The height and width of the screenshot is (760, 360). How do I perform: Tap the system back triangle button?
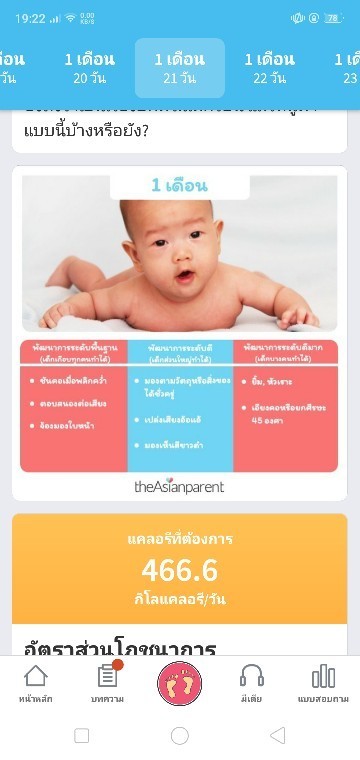click(x=277, y=736)
